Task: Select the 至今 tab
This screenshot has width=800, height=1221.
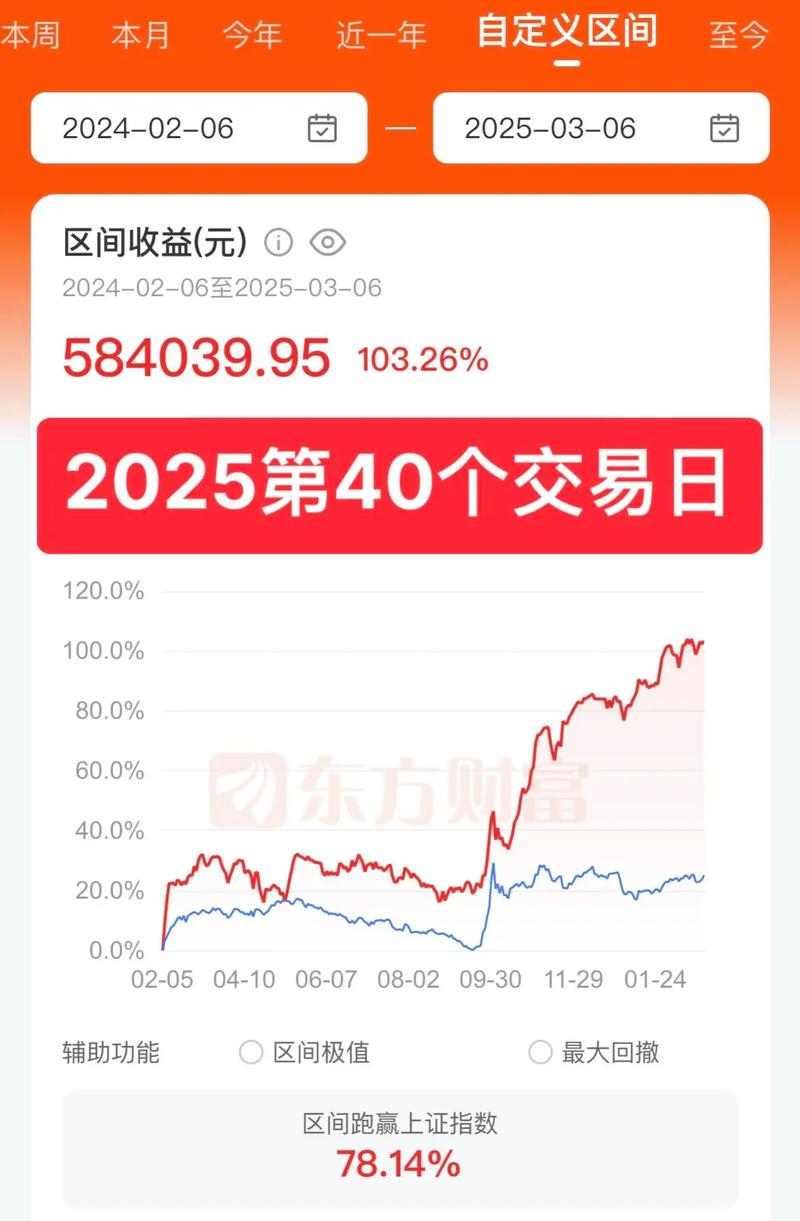Action: (740, 33)
